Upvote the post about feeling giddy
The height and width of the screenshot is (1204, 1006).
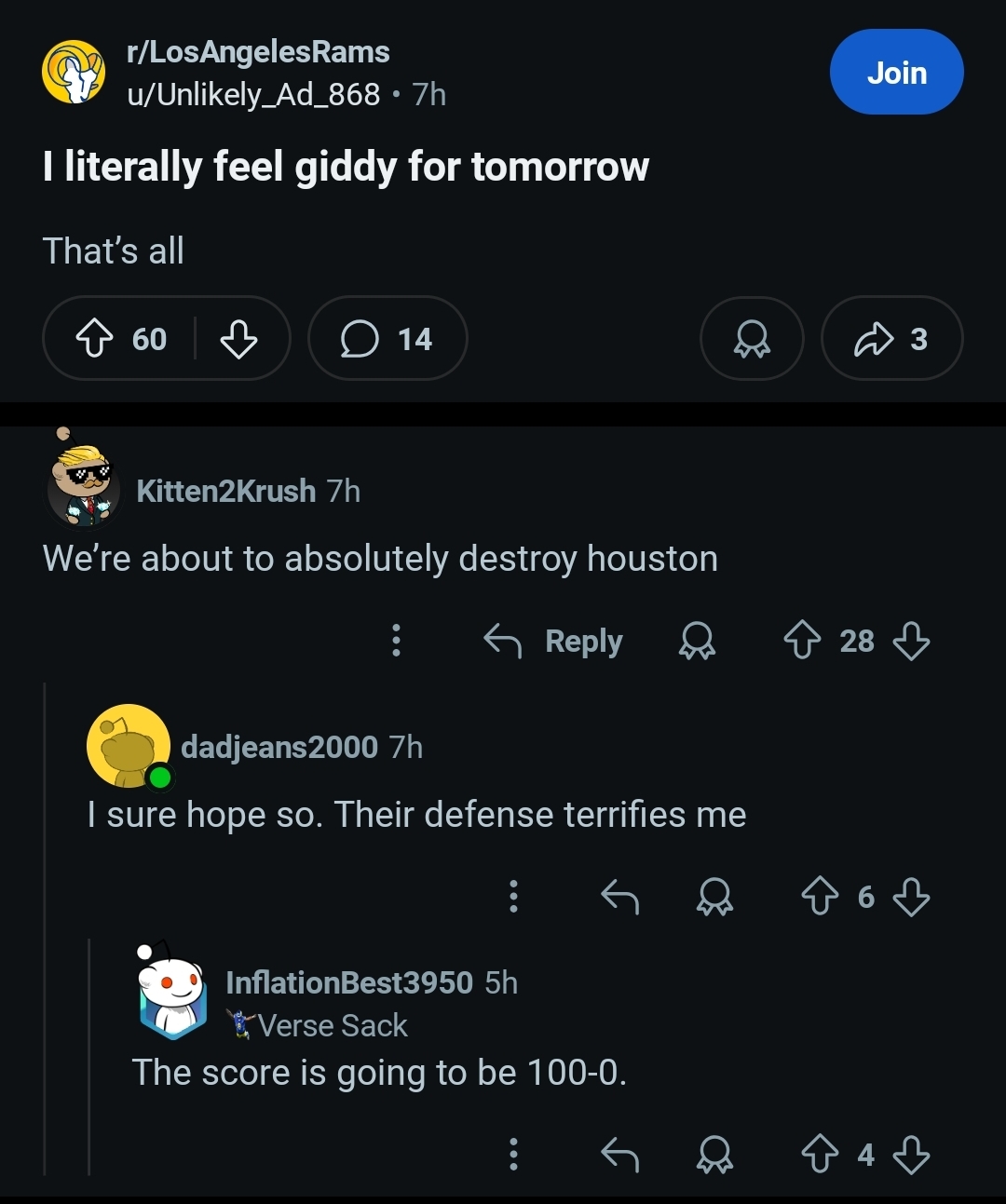[93, 339]
